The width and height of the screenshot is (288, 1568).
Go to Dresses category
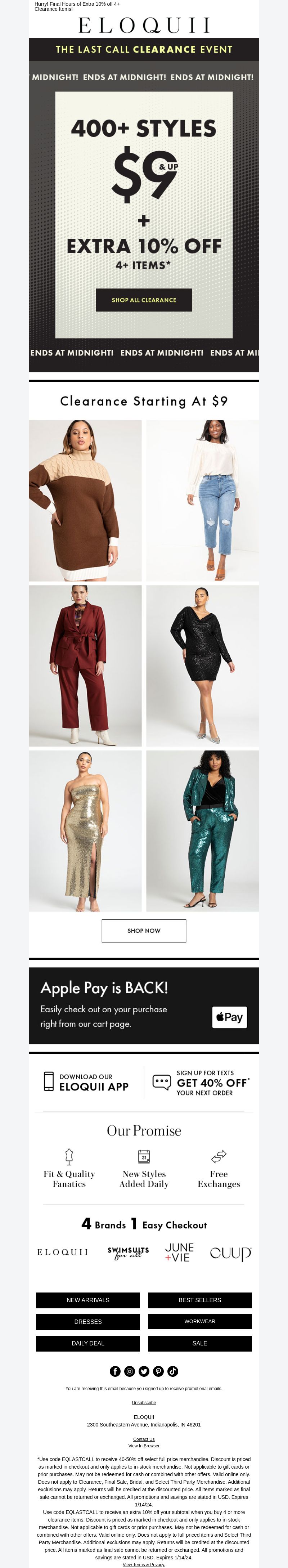pyautogui.click(x=88, y=1321)
